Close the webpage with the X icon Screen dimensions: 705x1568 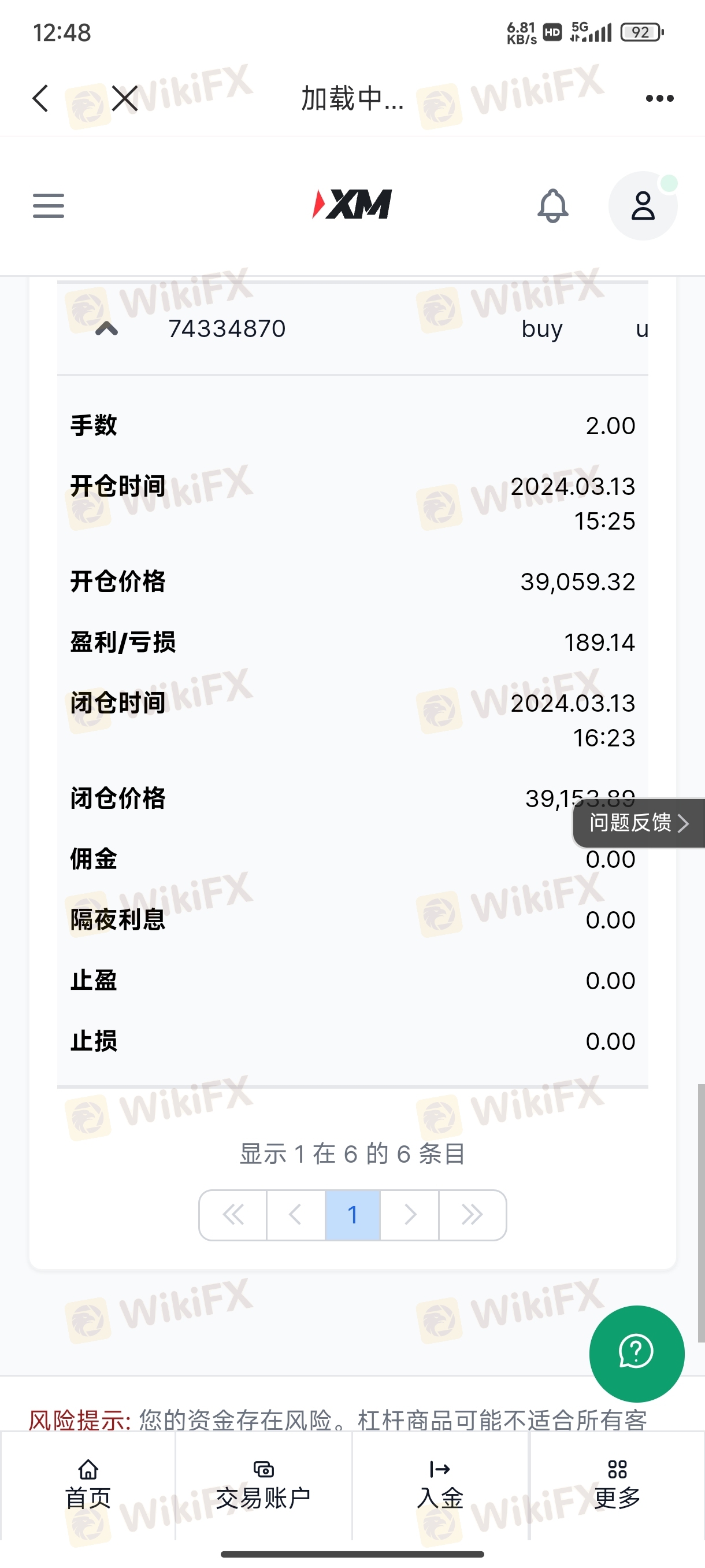coord(125,98)
